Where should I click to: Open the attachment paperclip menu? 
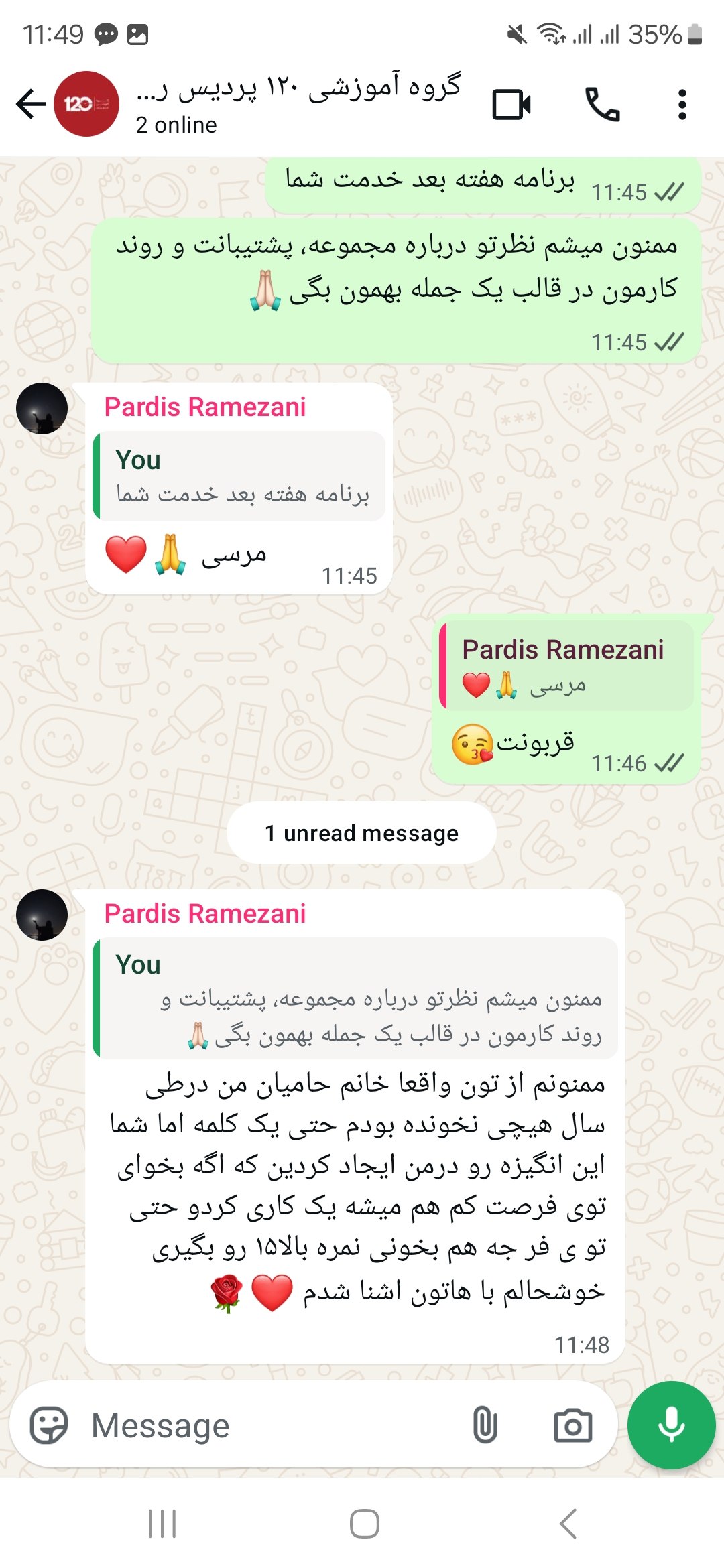click(485, 1425)
